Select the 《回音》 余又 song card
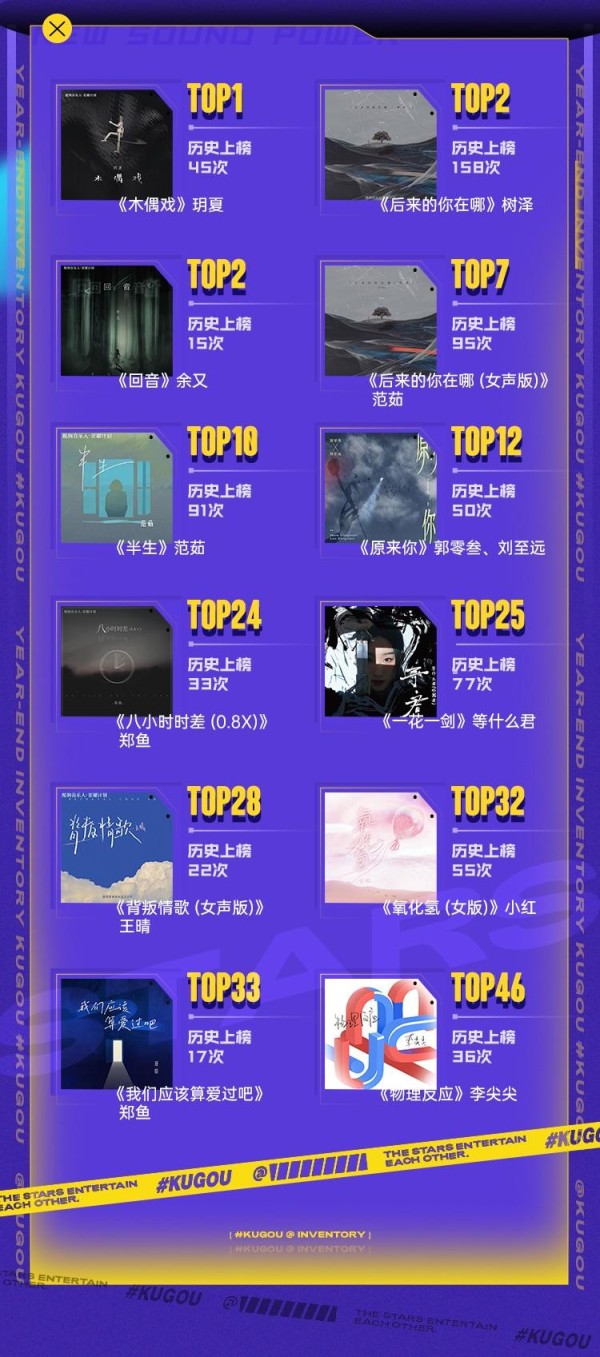 [116, 321]
